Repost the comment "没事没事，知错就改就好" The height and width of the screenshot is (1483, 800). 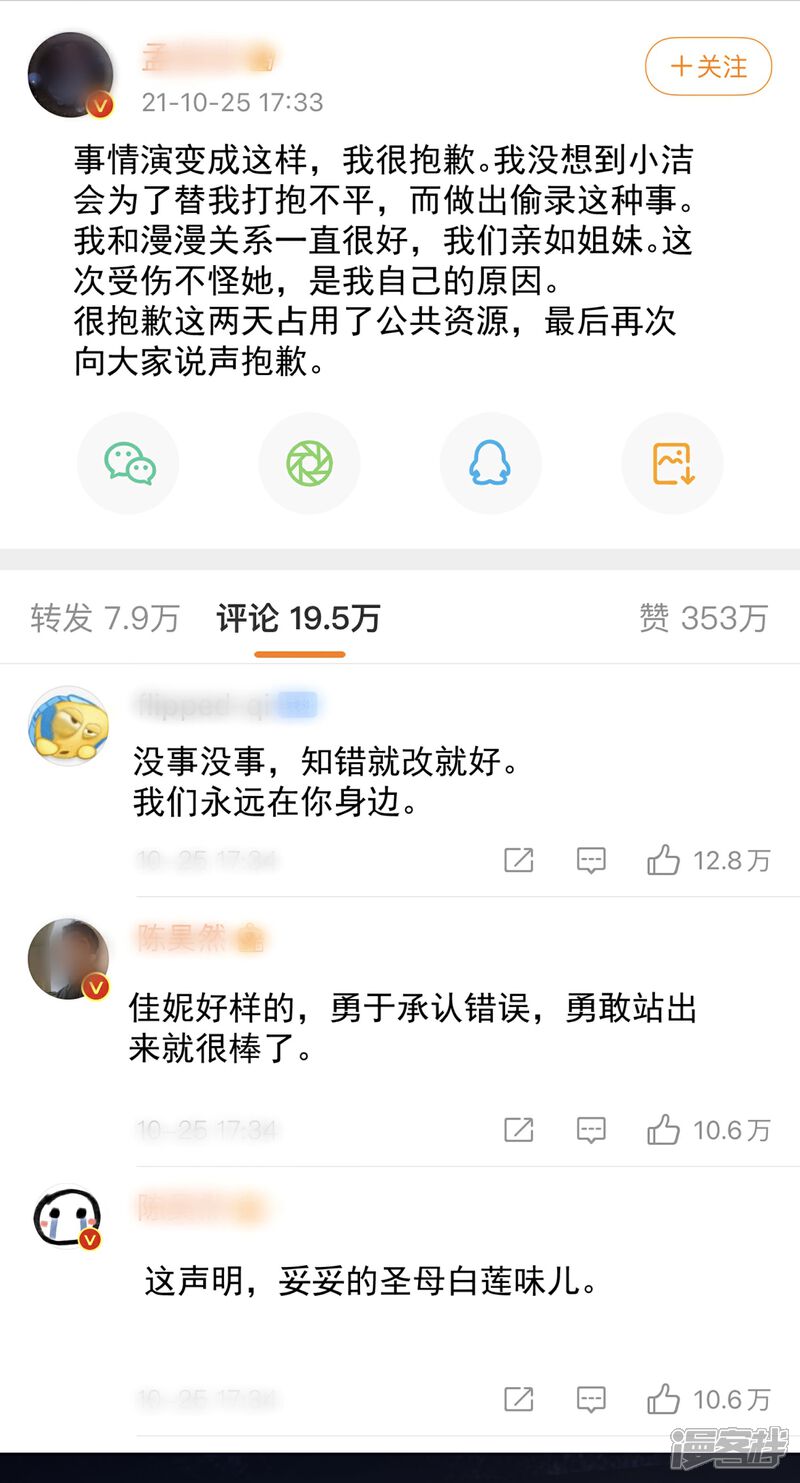click(518, 860)
